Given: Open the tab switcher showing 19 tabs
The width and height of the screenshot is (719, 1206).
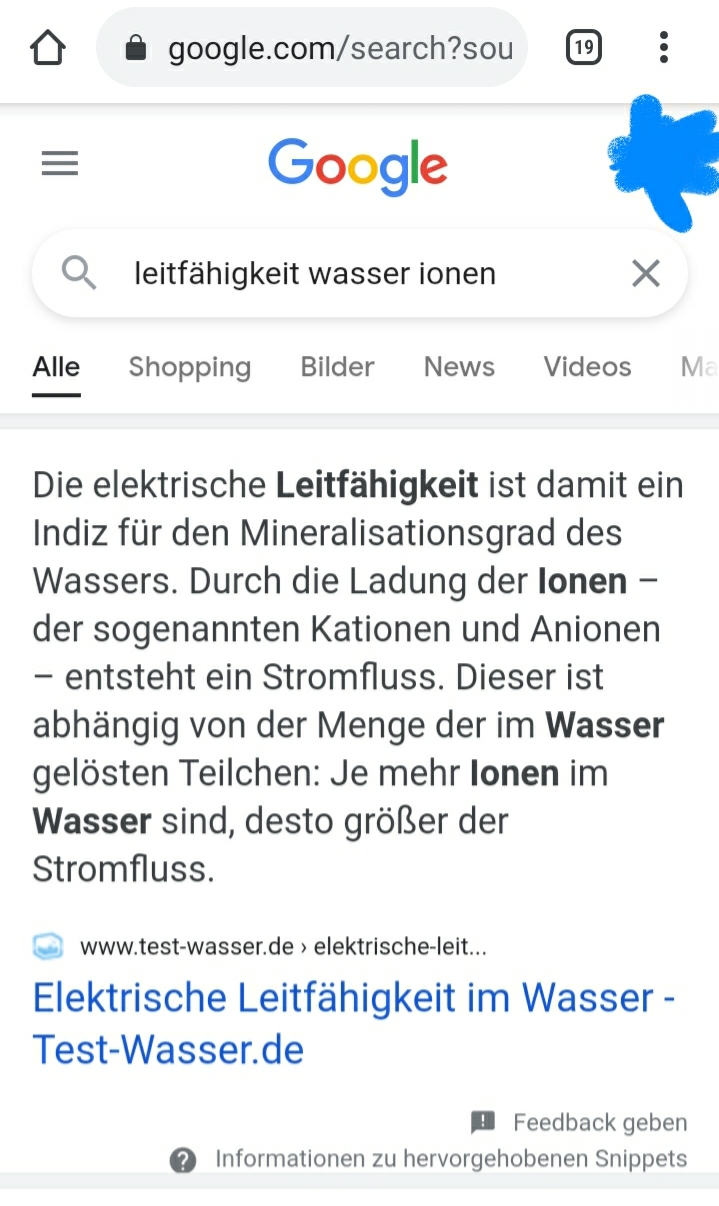Looking at the screenshot, I should click(584, 47).
